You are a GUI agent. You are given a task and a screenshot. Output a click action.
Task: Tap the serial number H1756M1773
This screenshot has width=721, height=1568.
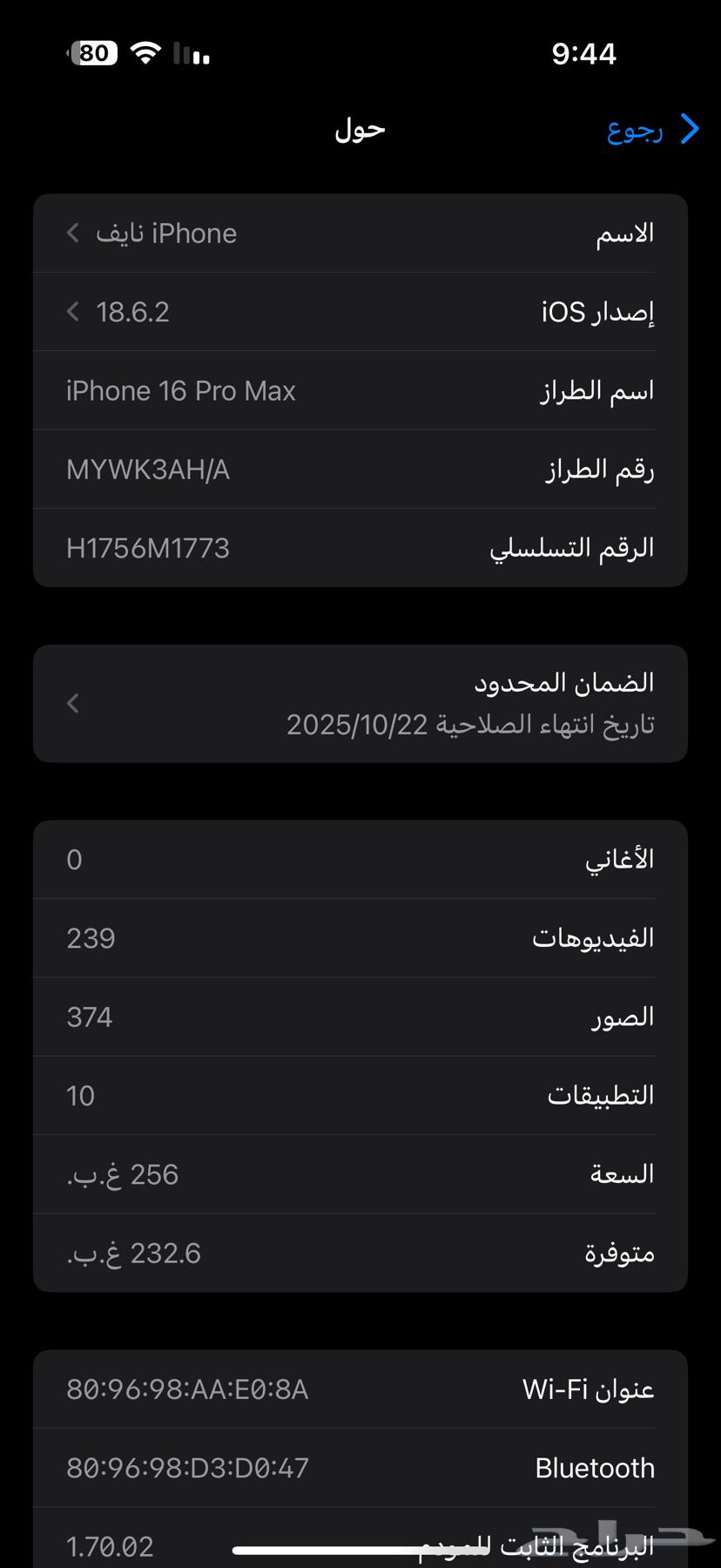click(360, 547)
